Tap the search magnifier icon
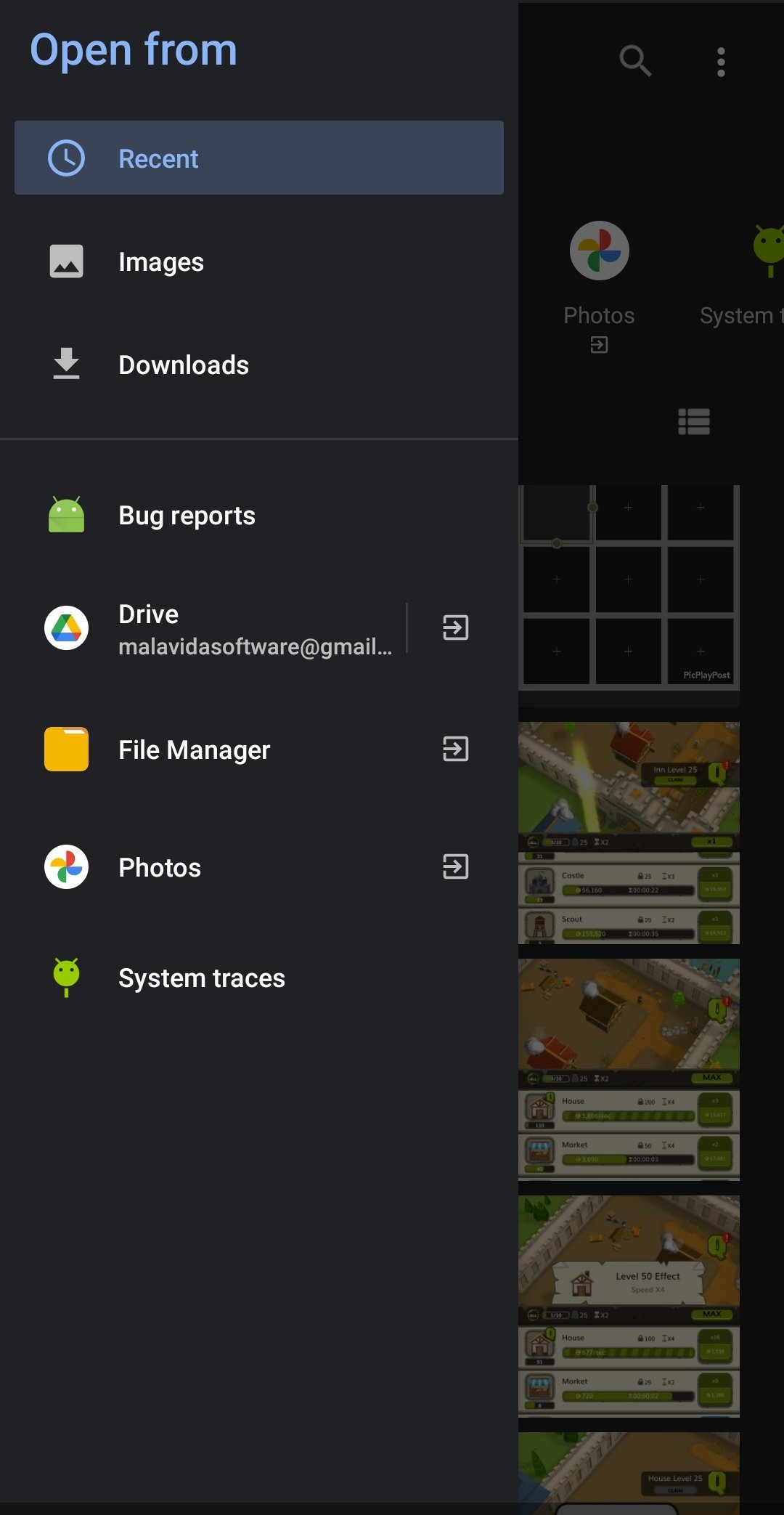This screenshot has width=784, height=1515. point(635,61)
